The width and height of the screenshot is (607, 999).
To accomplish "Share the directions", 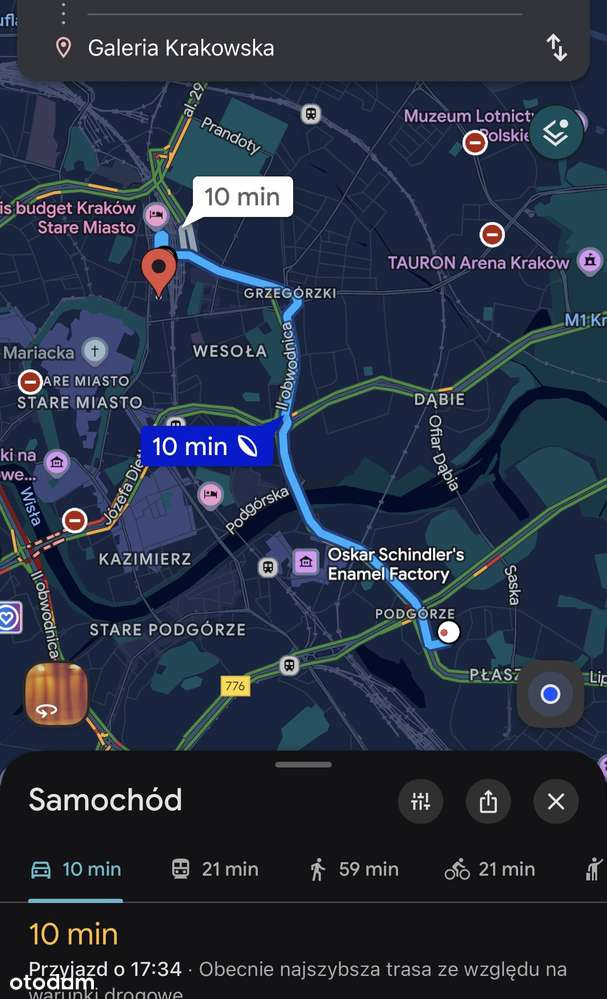I will click(488, 801).
